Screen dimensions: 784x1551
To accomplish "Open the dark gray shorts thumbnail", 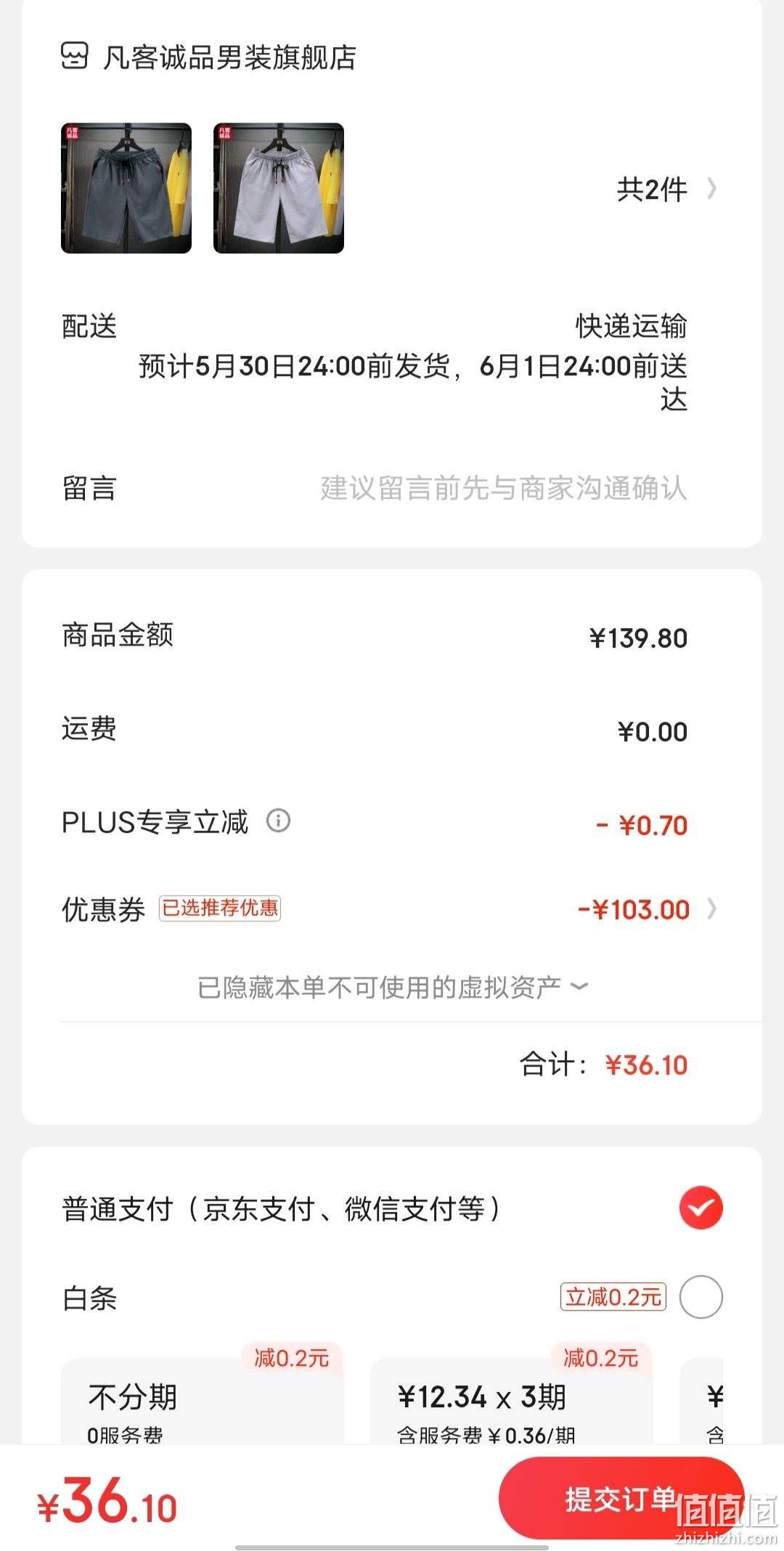I will pos(126,188).
